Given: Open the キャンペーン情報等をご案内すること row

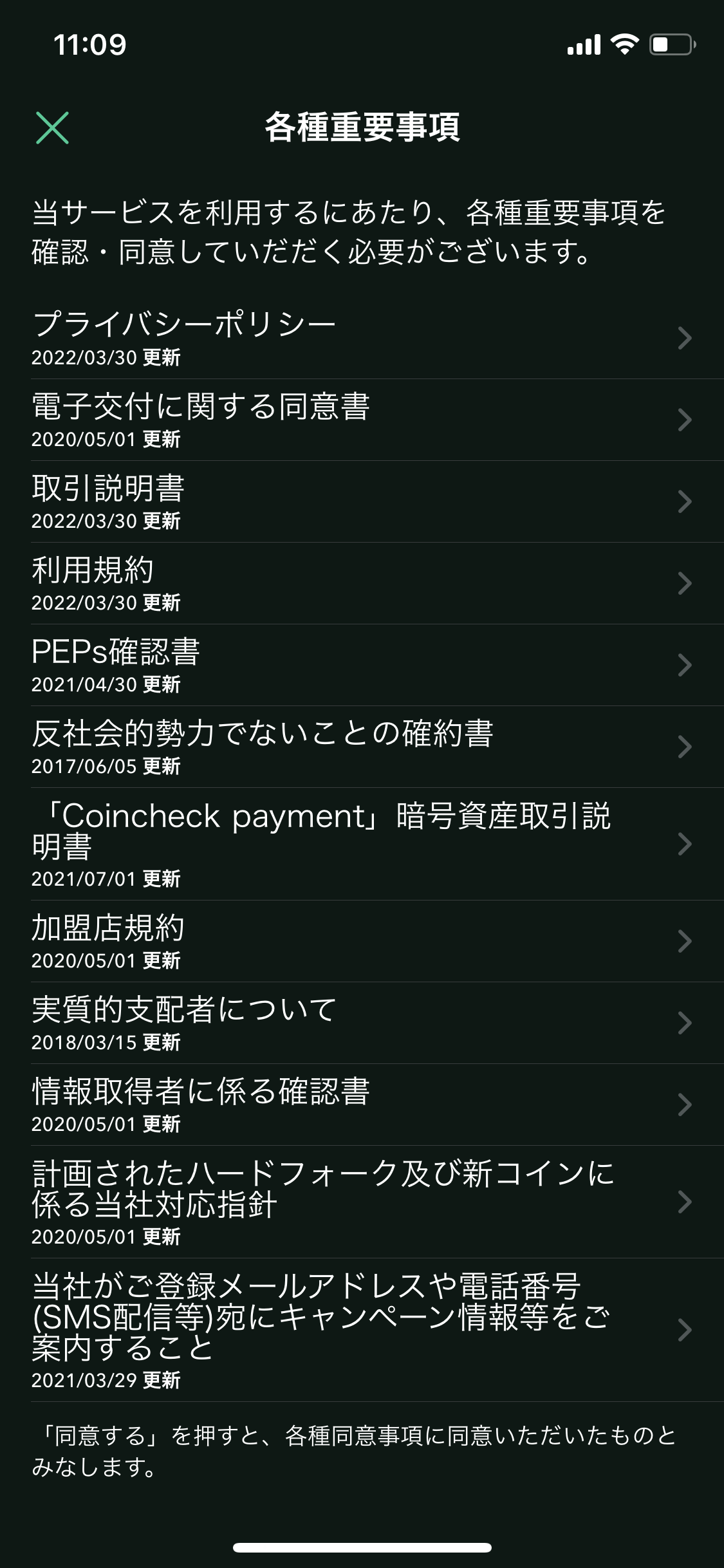Looking at the screenshot, I should point(362,1330).
